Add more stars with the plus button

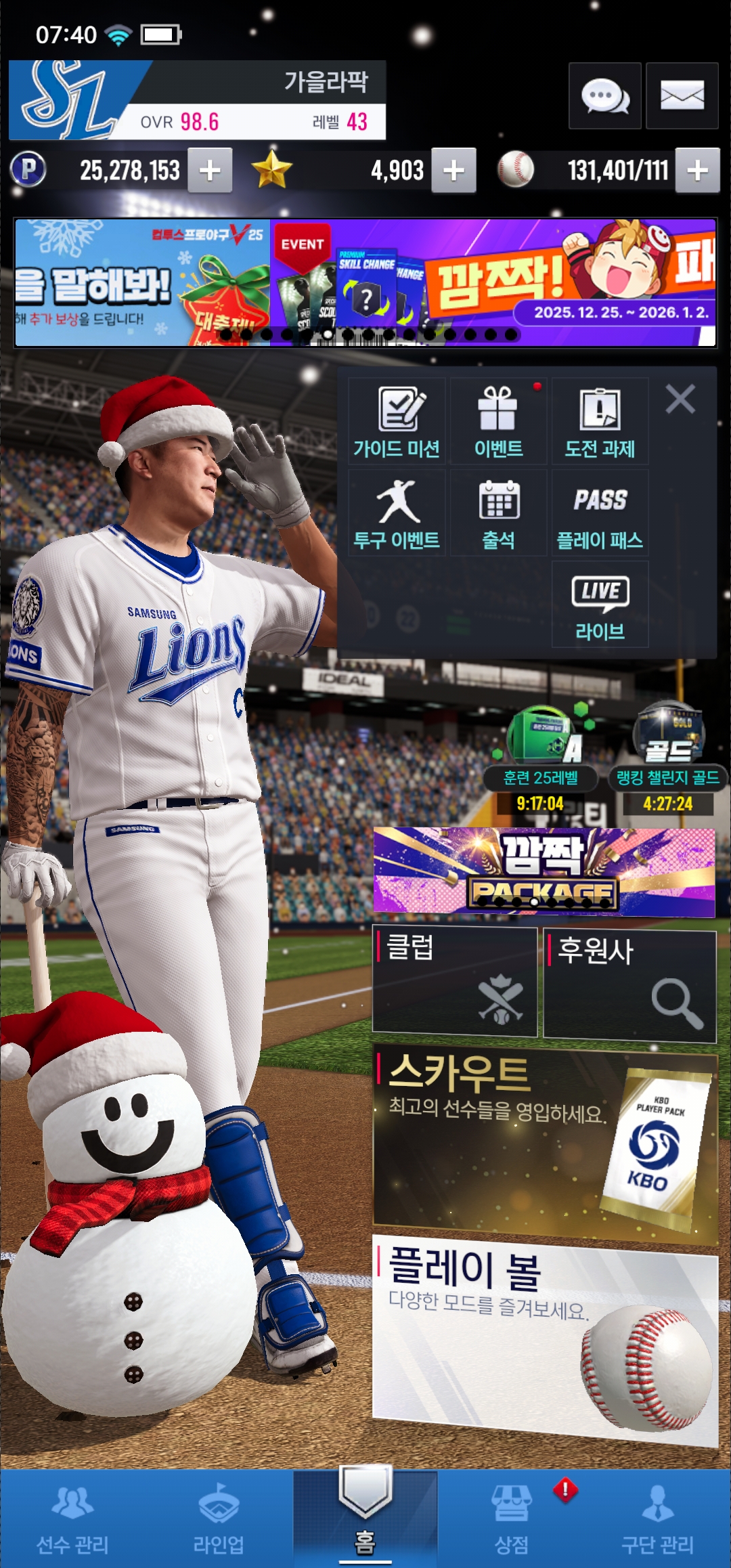pyautogui.click(x=453, y=171)
